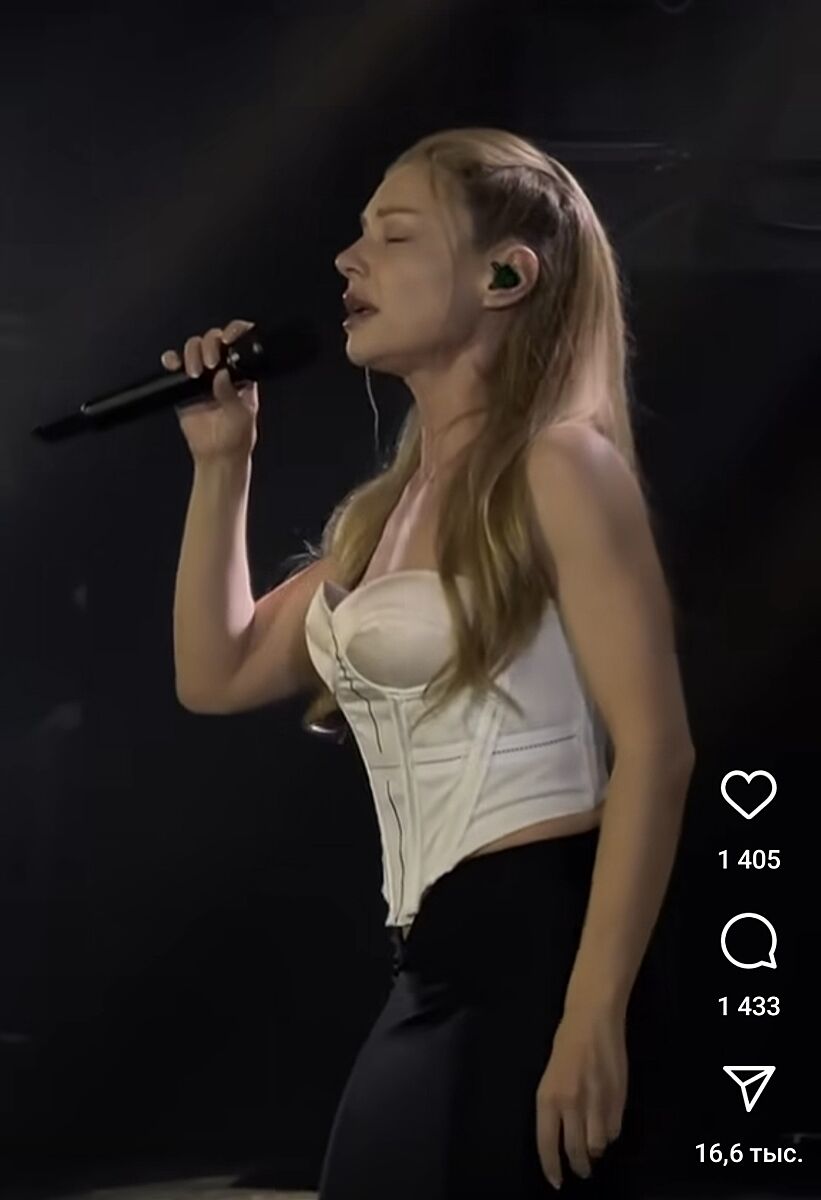Open the comments on this reel
The image size is (821, 1200).
pyautogui.click(x=749, y=943)
